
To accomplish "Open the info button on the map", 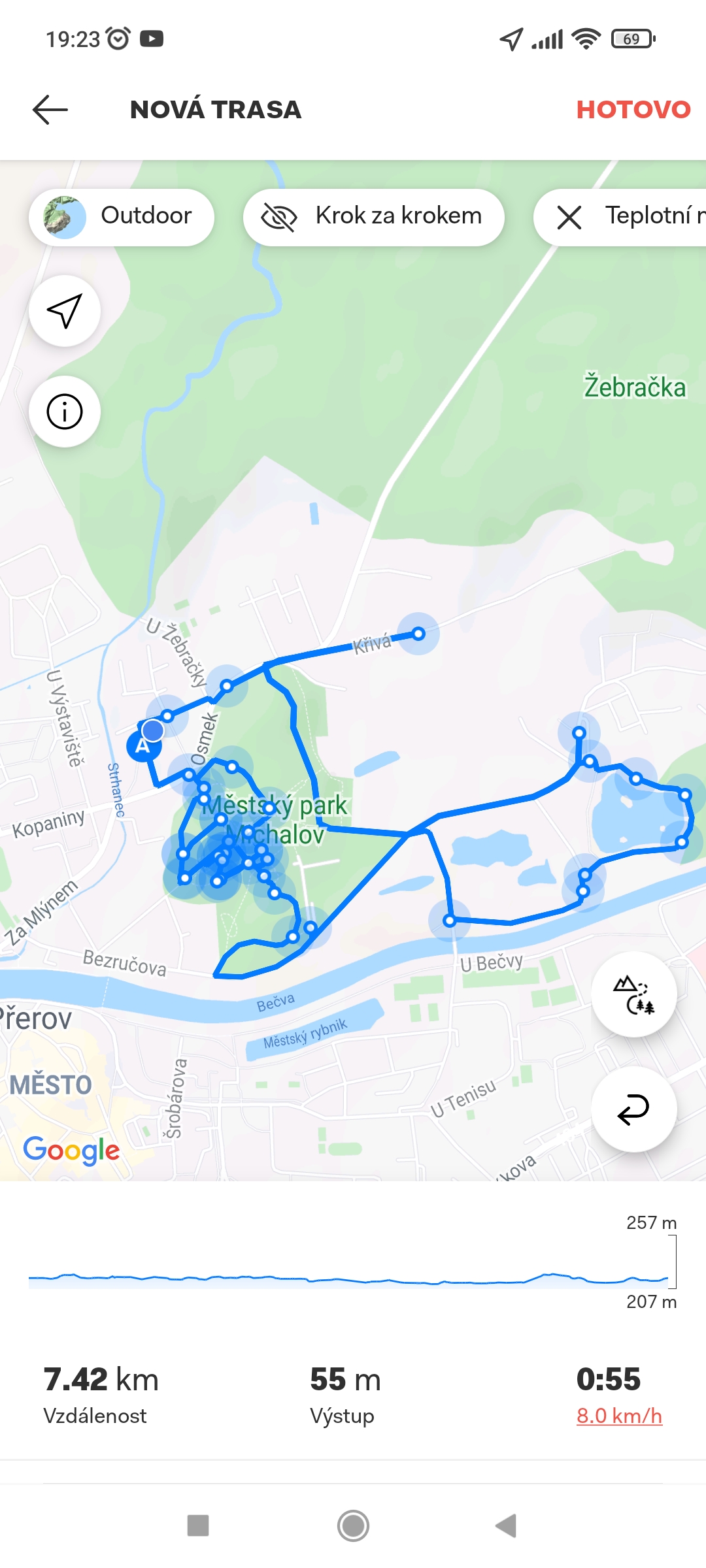I will coord(65,412).
